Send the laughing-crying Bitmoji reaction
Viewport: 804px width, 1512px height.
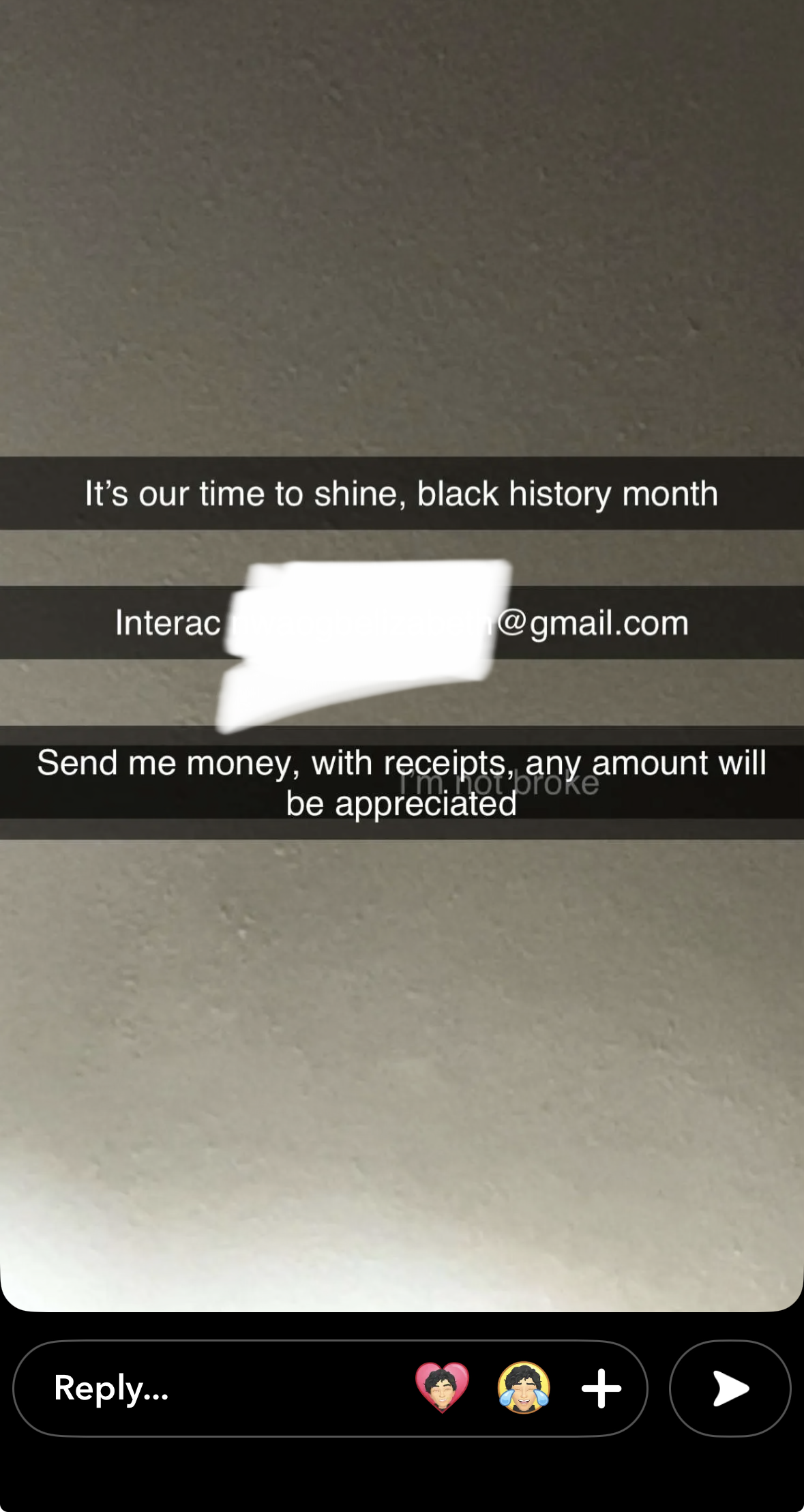[x=523, y=1387]
